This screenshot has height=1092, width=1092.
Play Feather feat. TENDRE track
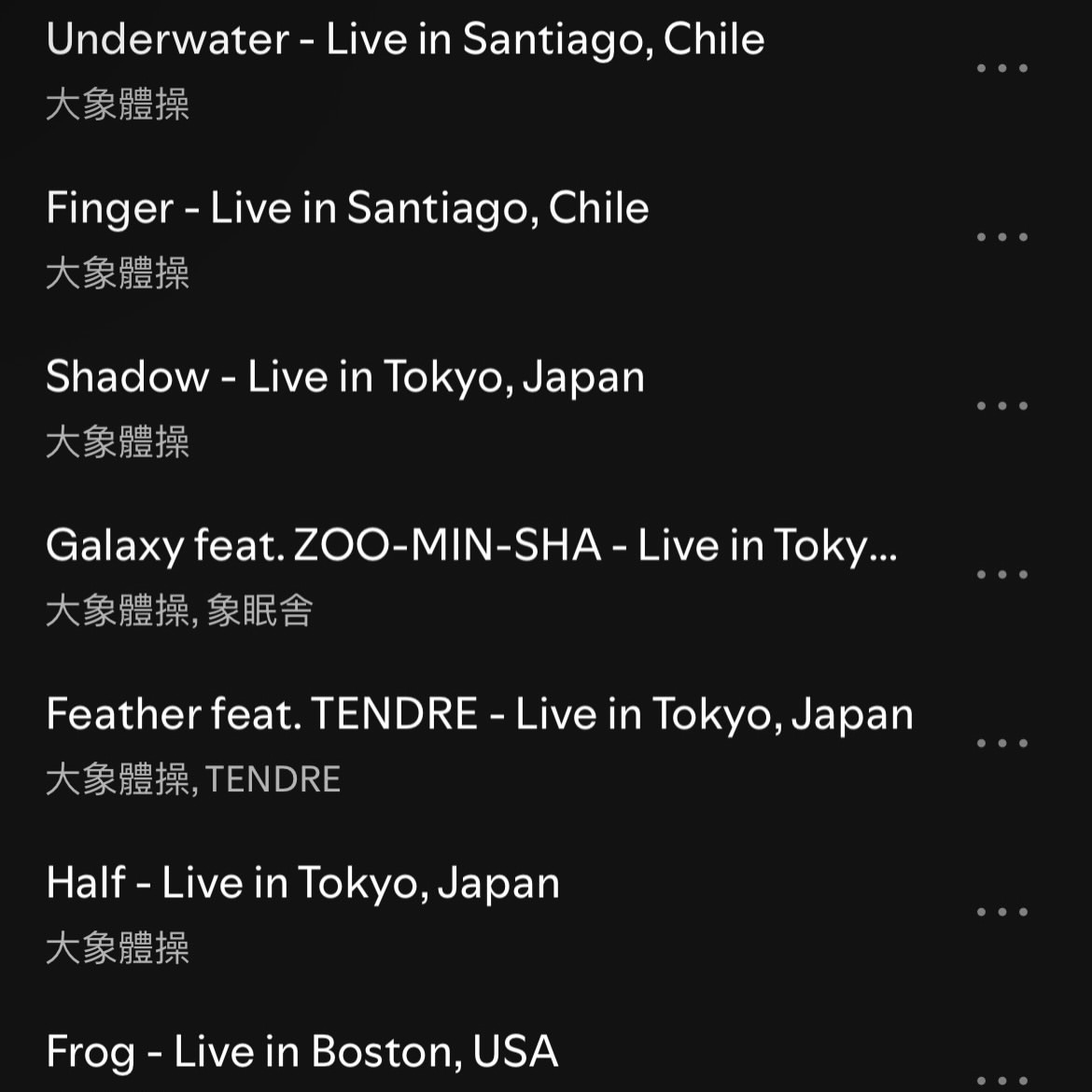(x=480, y=715)
